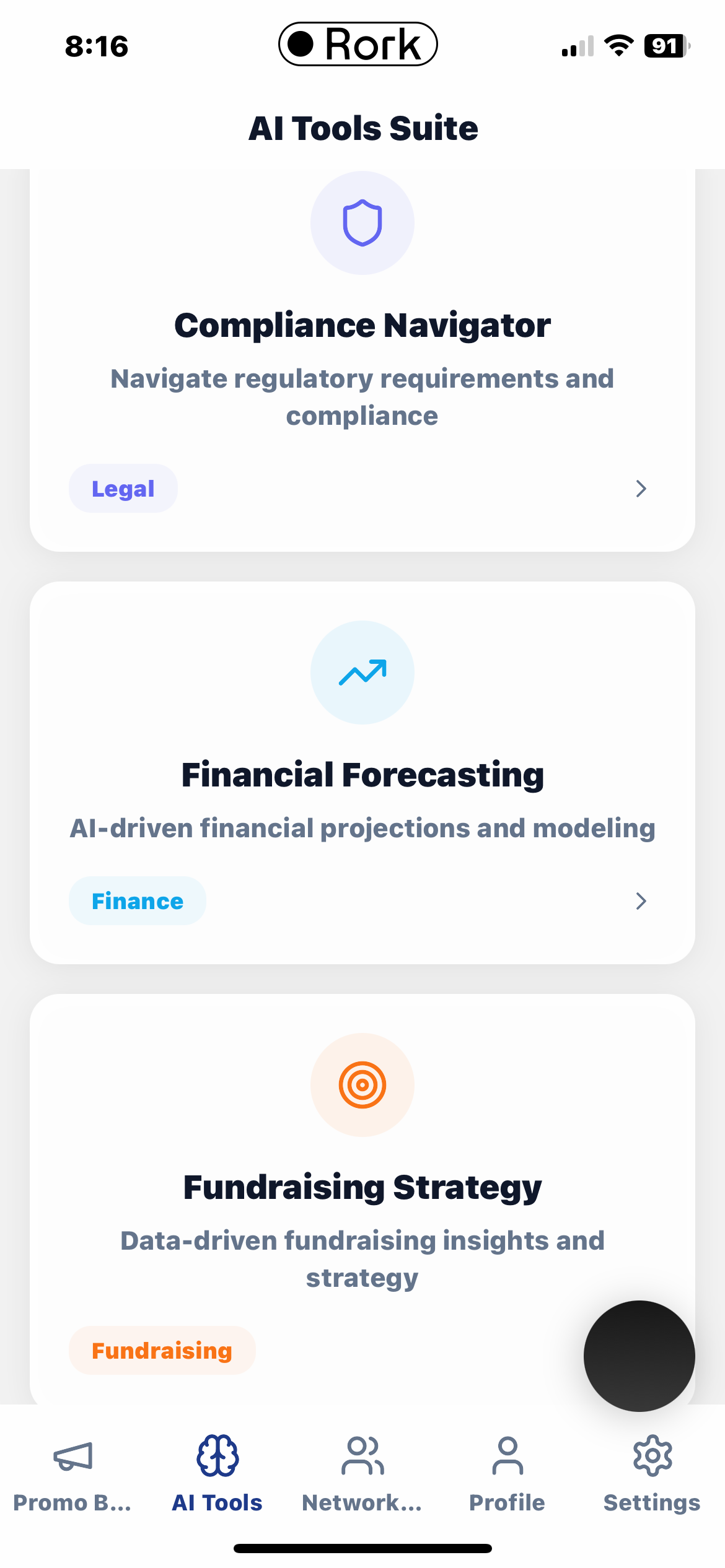Open the Profile tab

(507, 1473)
